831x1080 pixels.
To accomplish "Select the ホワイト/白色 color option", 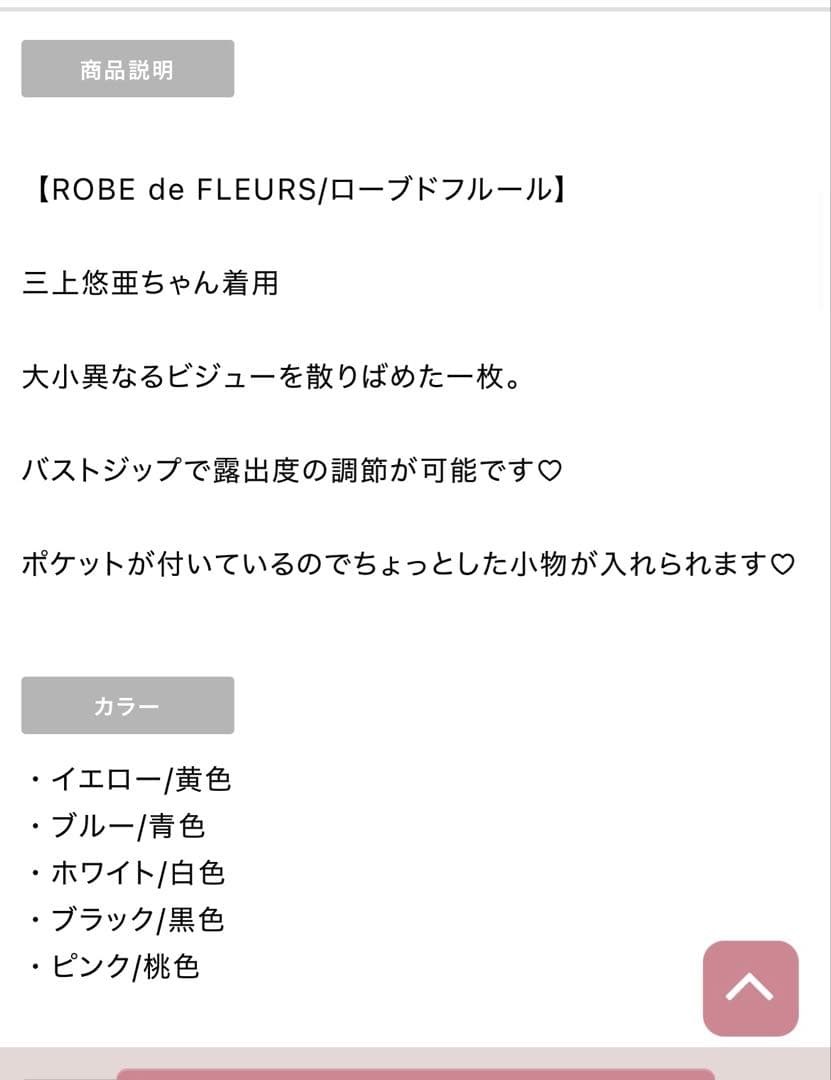I will (138, 873).
